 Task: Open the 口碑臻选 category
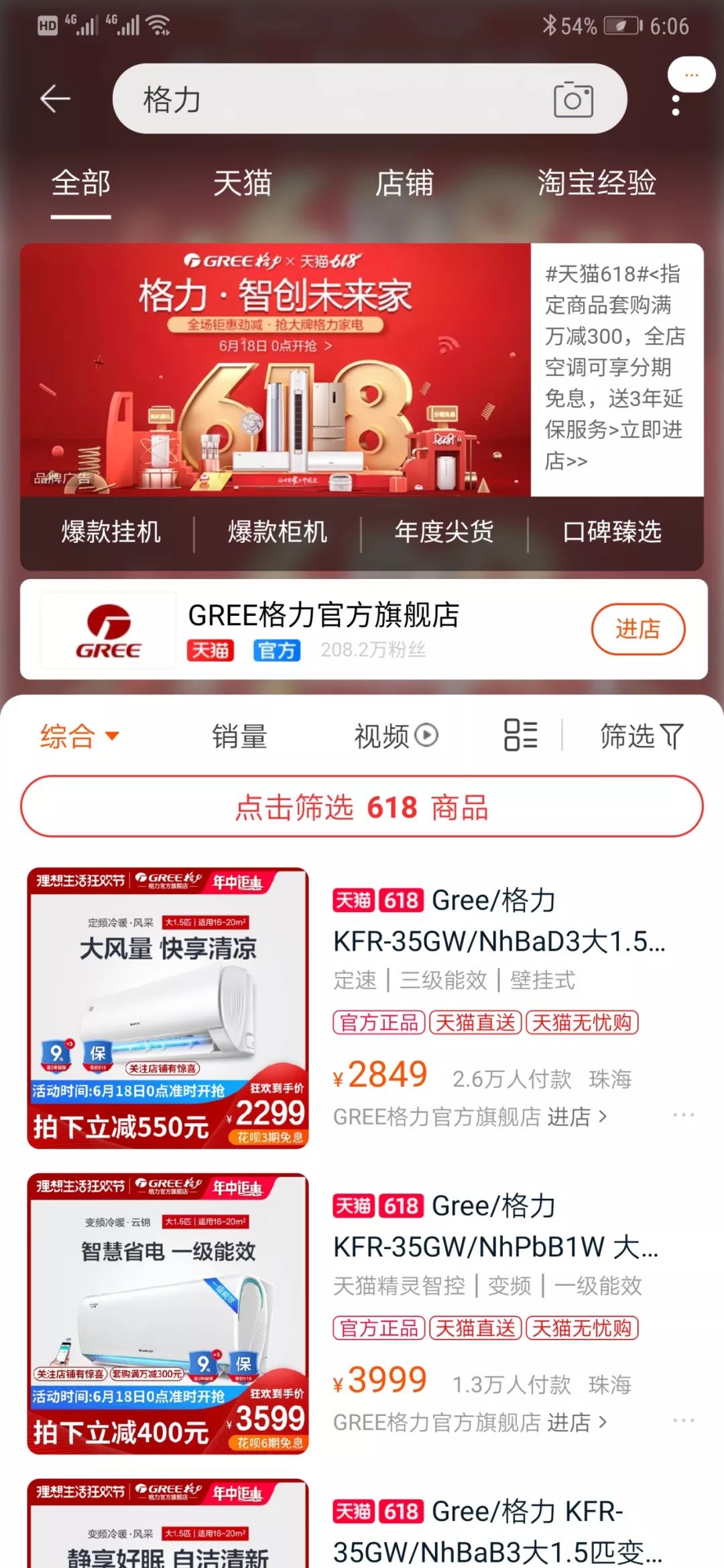coord(611,533)
